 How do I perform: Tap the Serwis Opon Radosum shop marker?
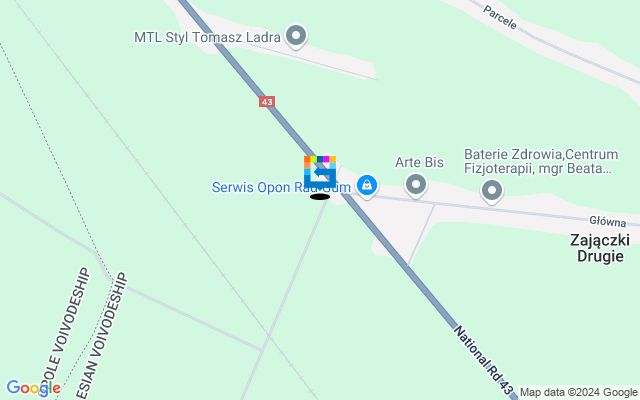click(367, 185)
